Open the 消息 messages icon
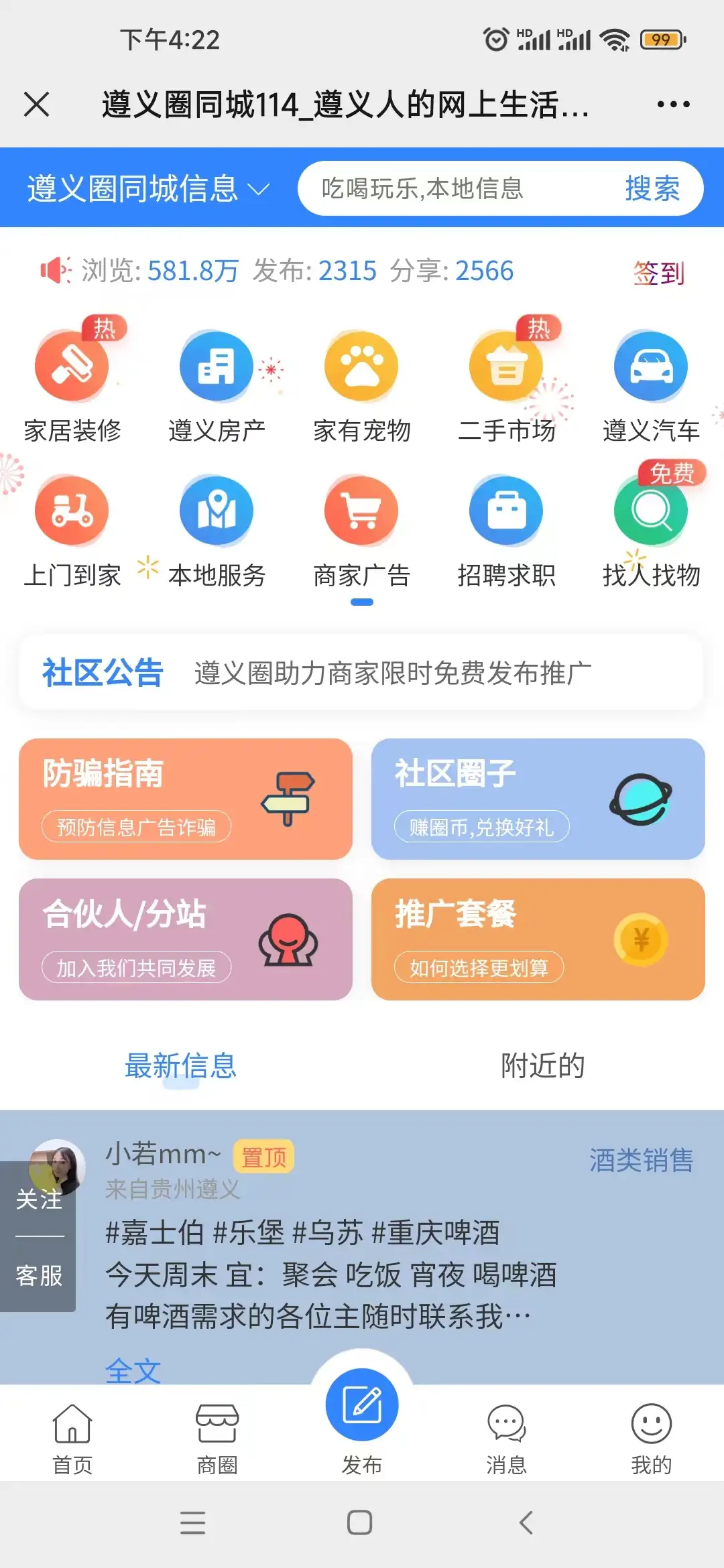This screenshot has height=1568, width=724. tap(506, 1431)
